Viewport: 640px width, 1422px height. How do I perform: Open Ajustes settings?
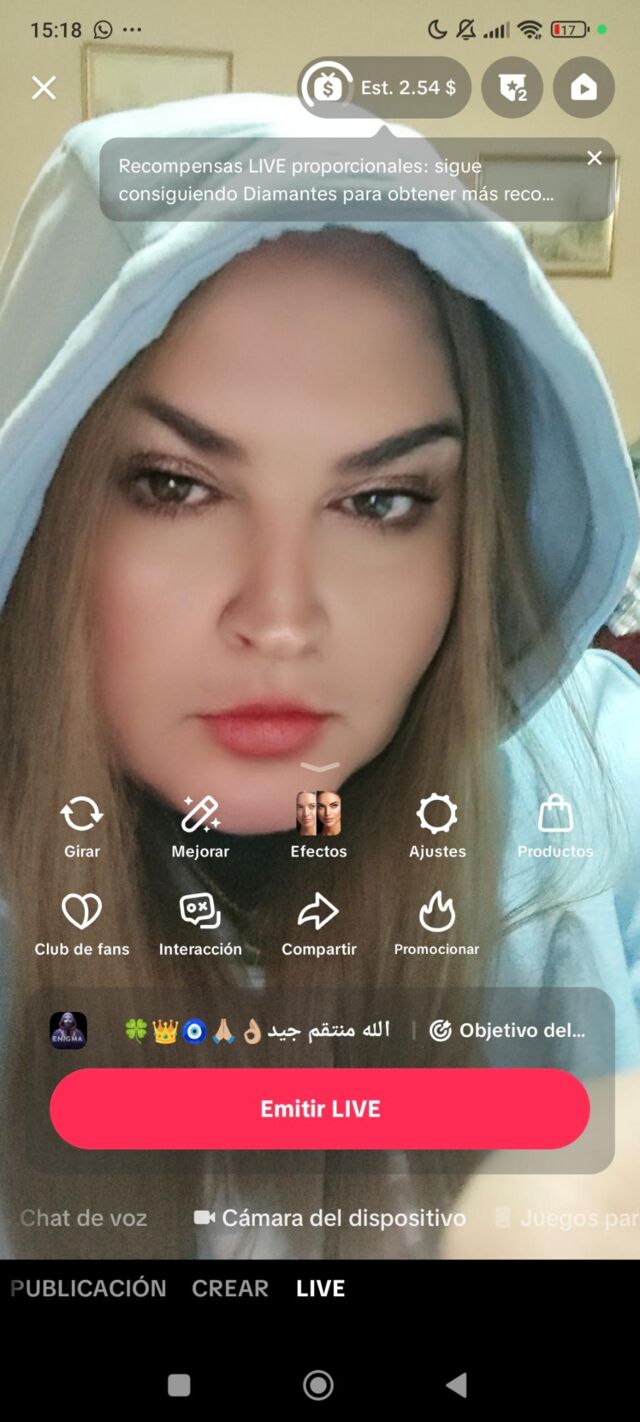[x=437, y=826]
